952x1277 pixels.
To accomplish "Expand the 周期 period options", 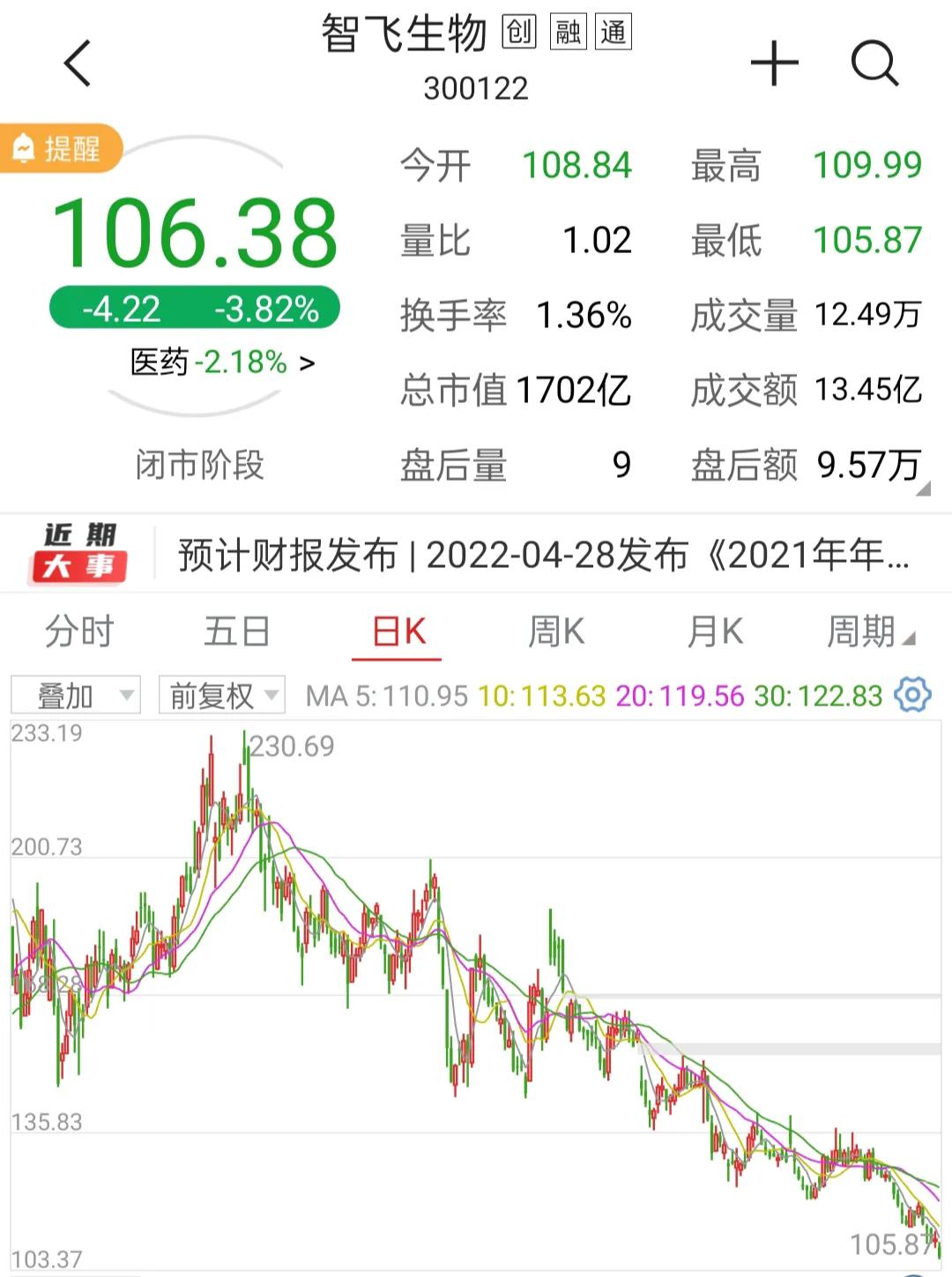I will pyautogui.click(x=869, y=632).
